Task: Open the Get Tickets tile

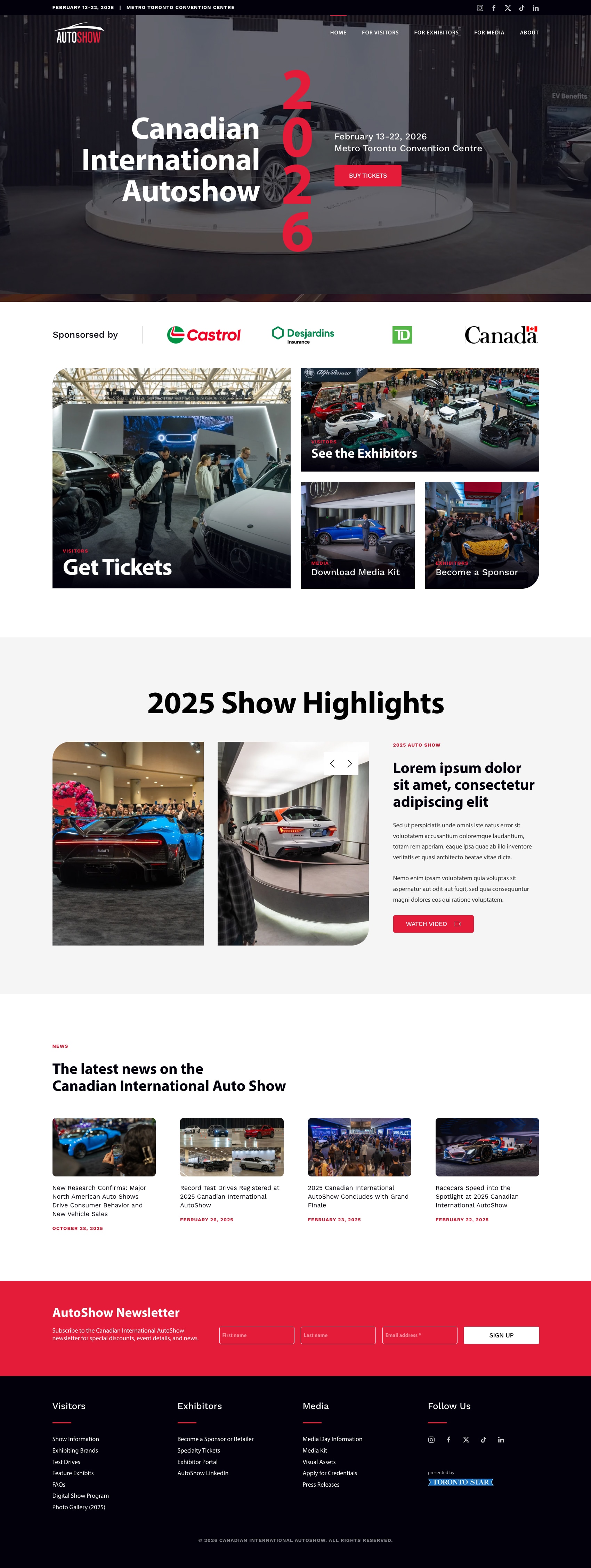Action: [x=171, y=478]
